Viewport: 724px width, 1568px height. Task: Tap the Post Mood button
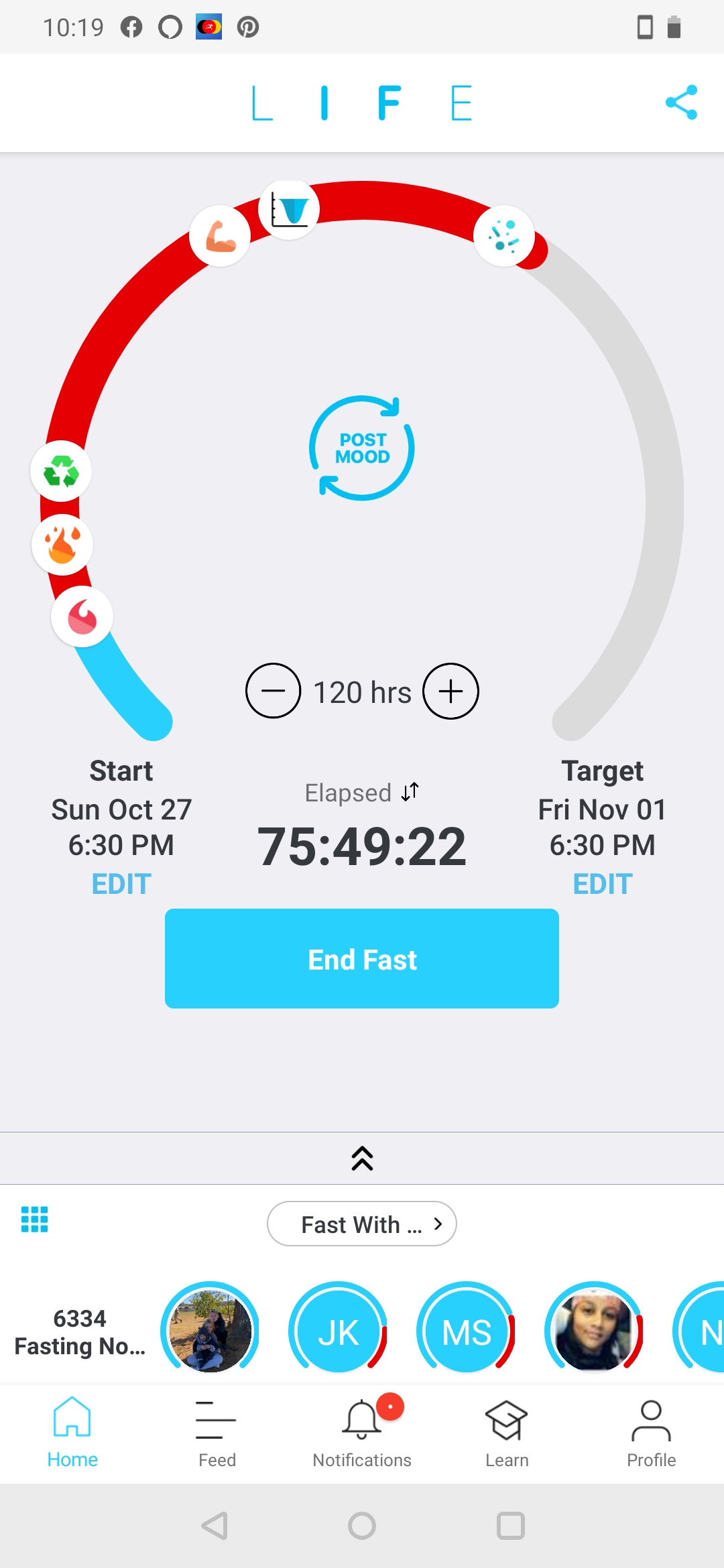(362, 448)
